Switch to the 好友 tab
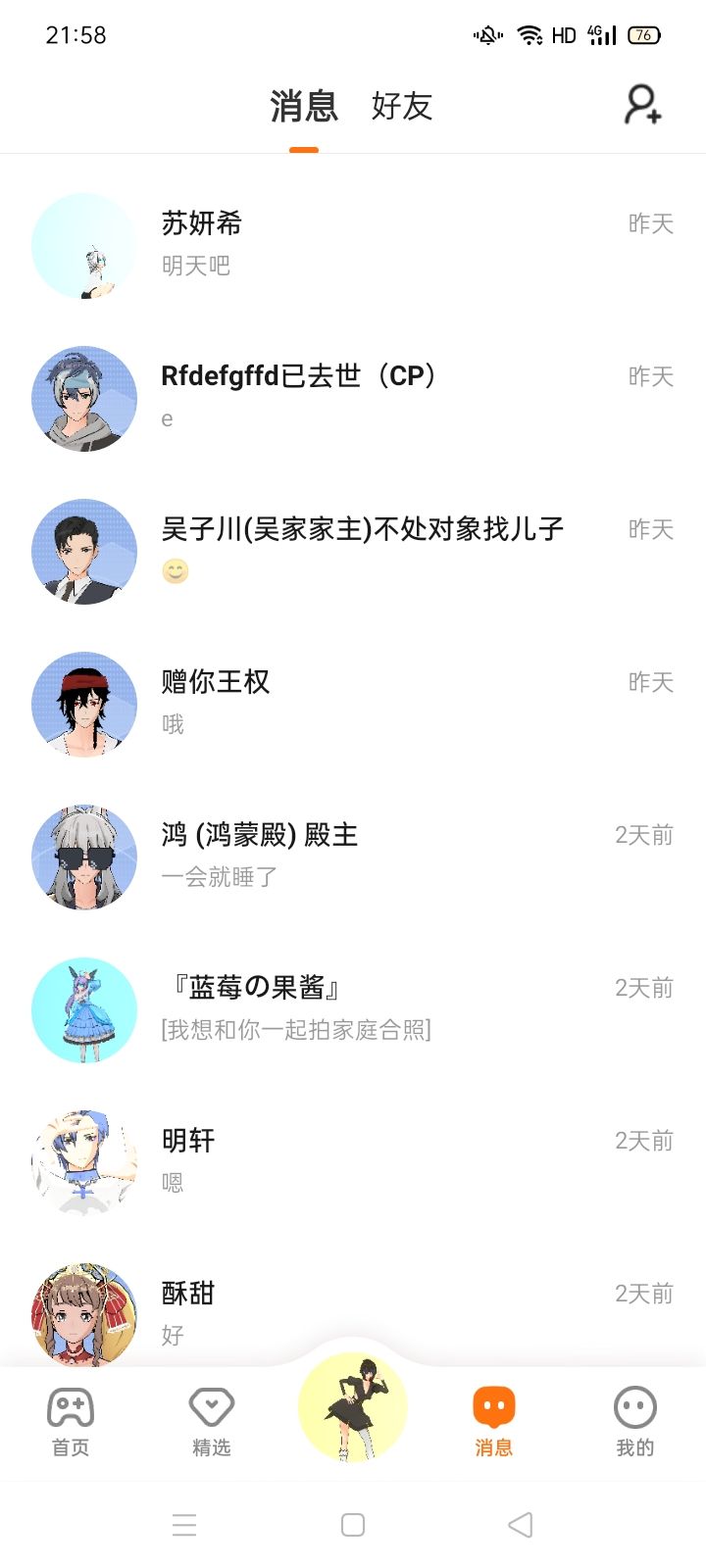 pyautogui.click(x=402, y=106)
